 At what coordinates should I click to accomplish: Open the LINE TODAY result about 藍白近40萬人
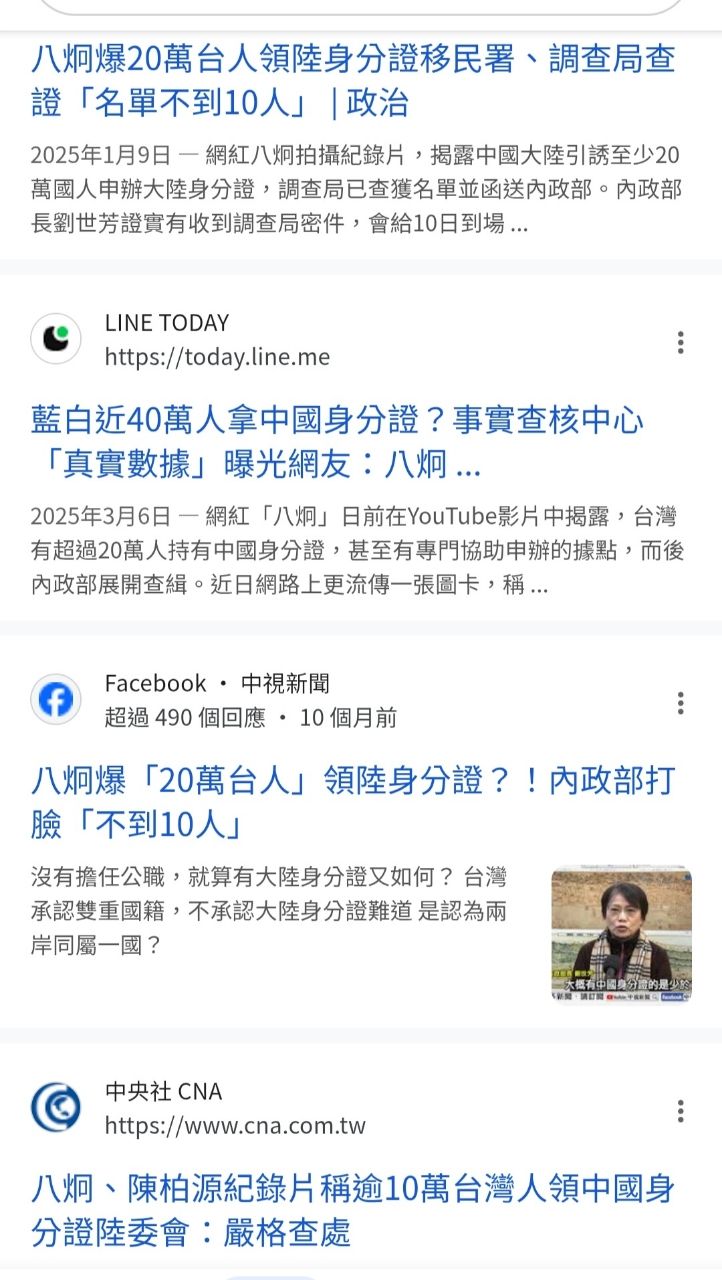tap(337, 442)
